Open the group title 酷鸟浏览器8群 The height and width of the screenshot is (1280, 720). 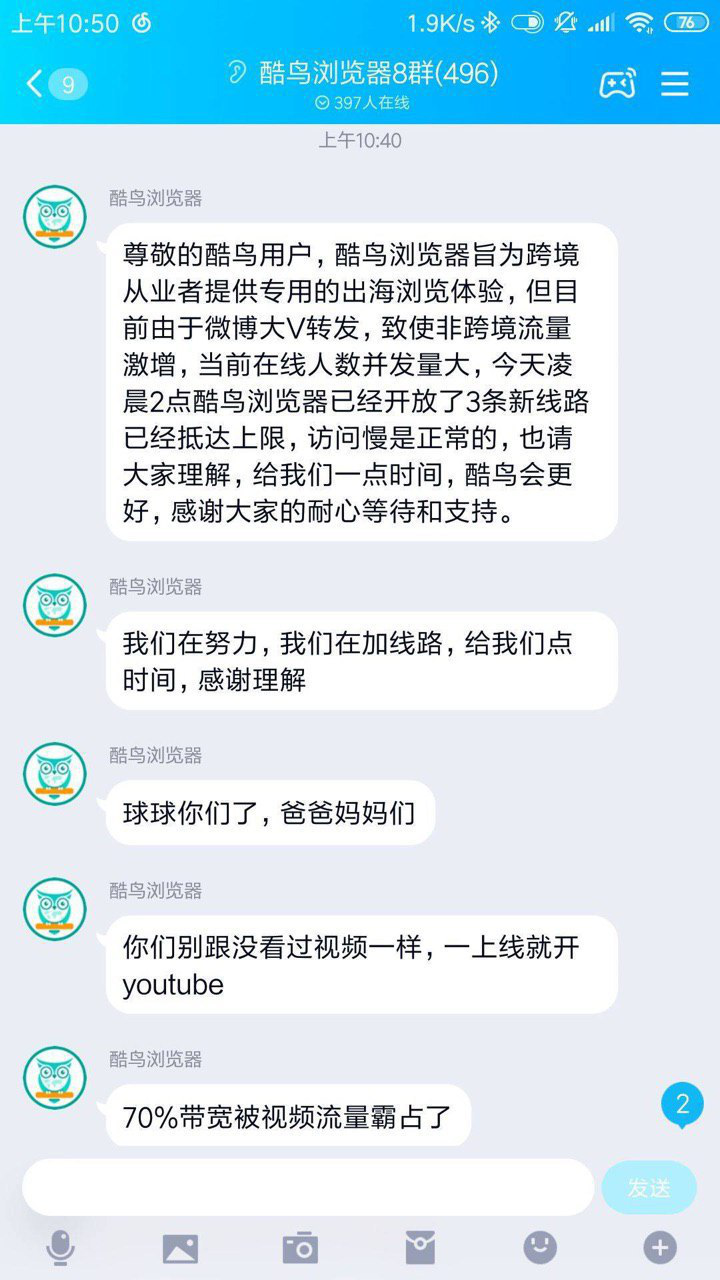[378, 73]
